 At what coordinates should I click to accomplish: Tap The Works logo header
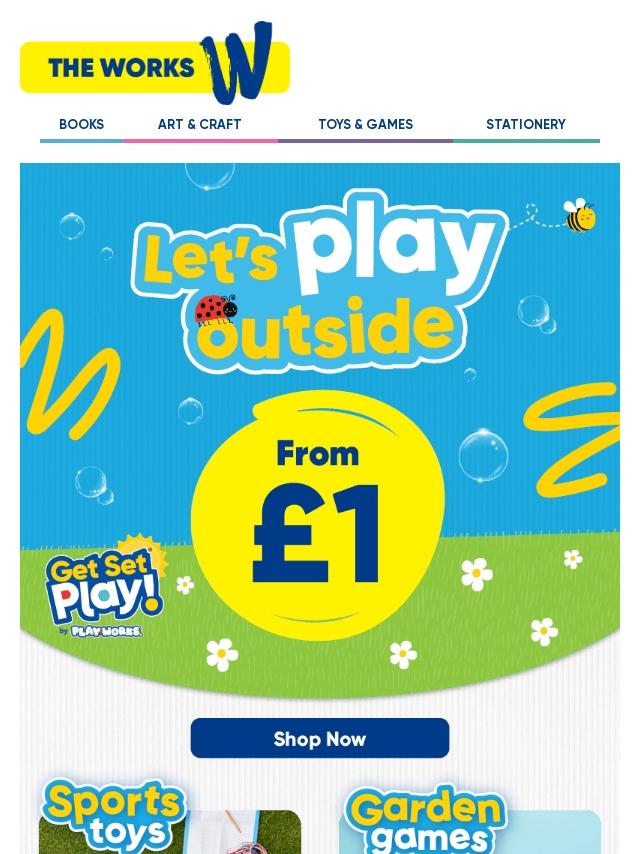pyautogui.click(x=155, y=65)
